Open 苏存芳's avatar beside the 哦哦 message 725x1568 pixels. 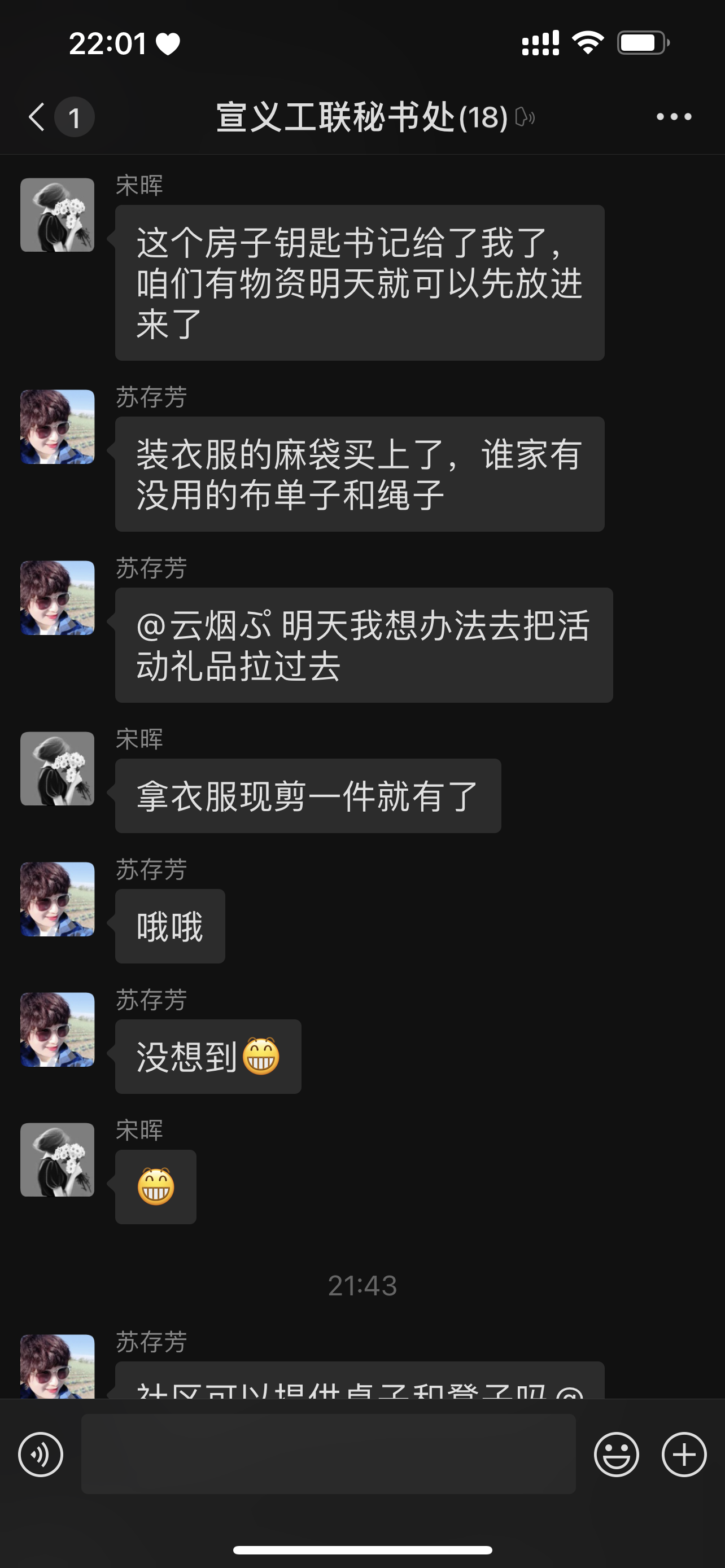point(57,899)
